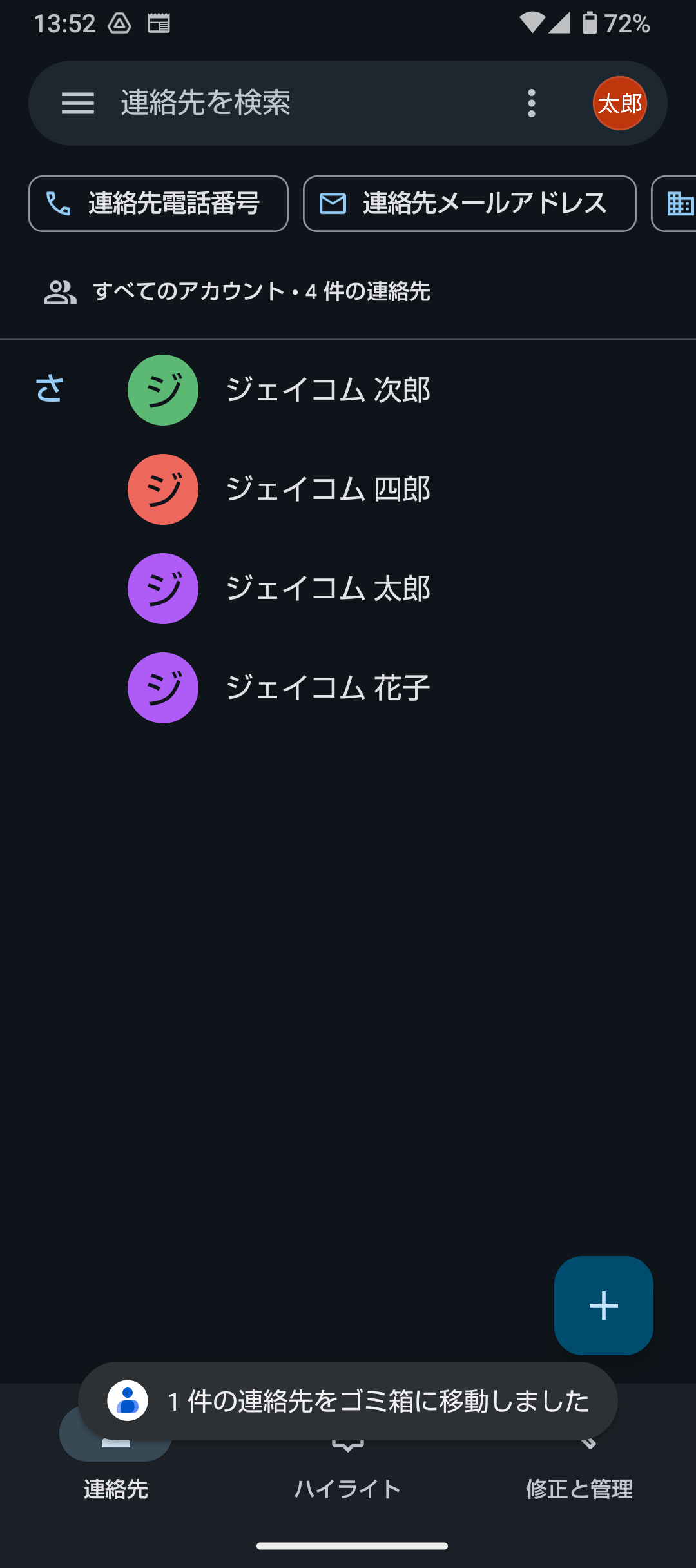Open the three-dot overflow menu
Image resolution: width=696 pixels, height=1568 pixels.
(x=532, y=103)
